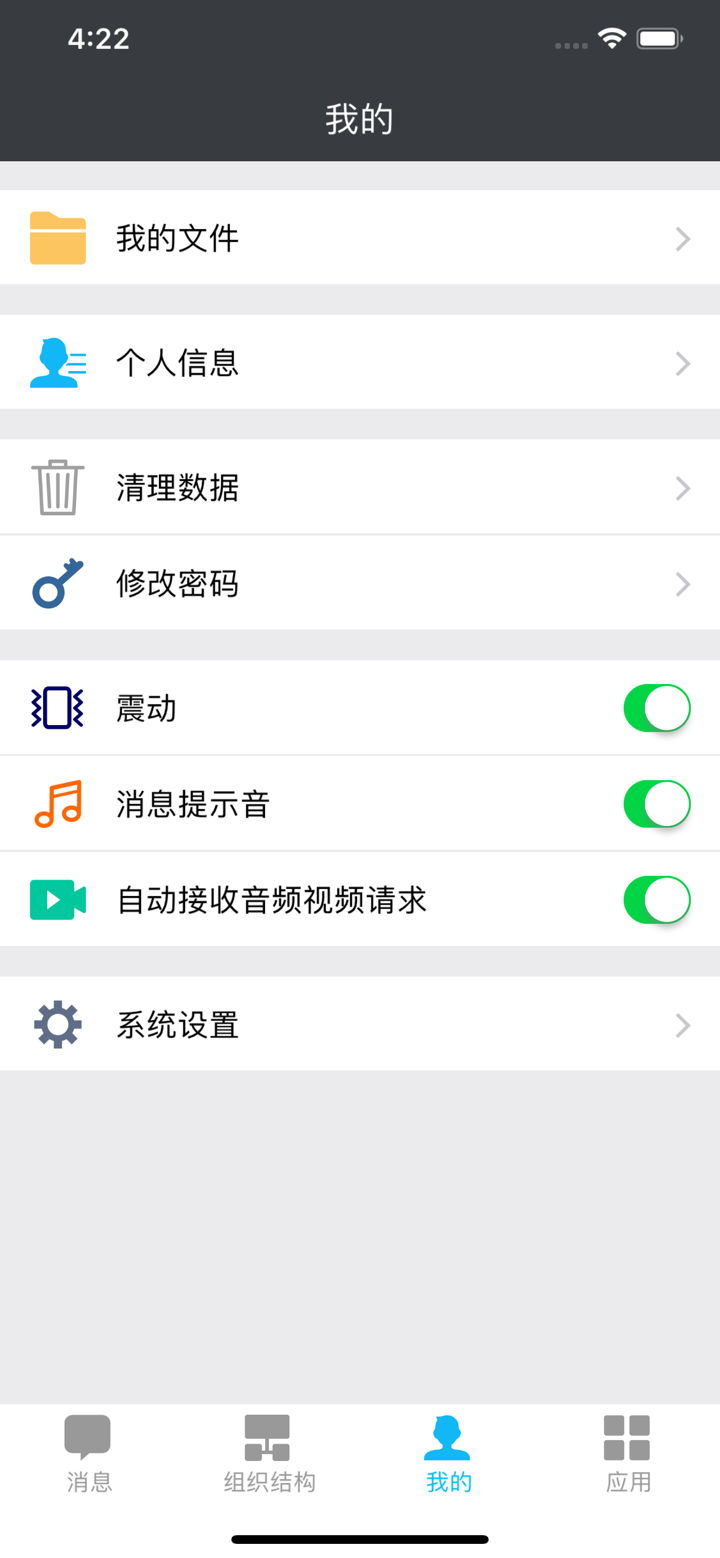Select the trash icon for Clear Data

pyautogui.click(x=57, y=487)
